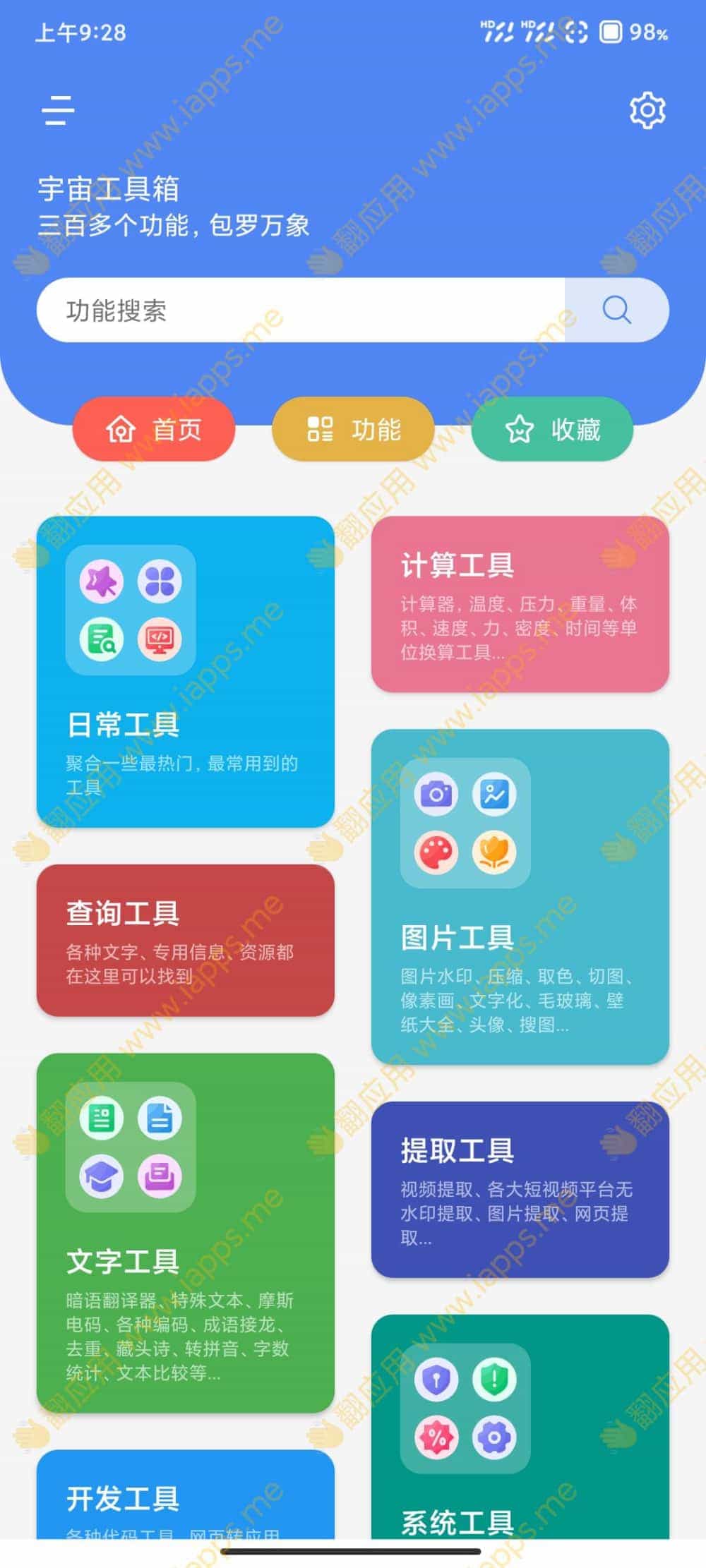Image resolution: width=706 pixels, height=1568 pixels.
Task: Switch to the 收藏 tab
Action: (552, 429)
